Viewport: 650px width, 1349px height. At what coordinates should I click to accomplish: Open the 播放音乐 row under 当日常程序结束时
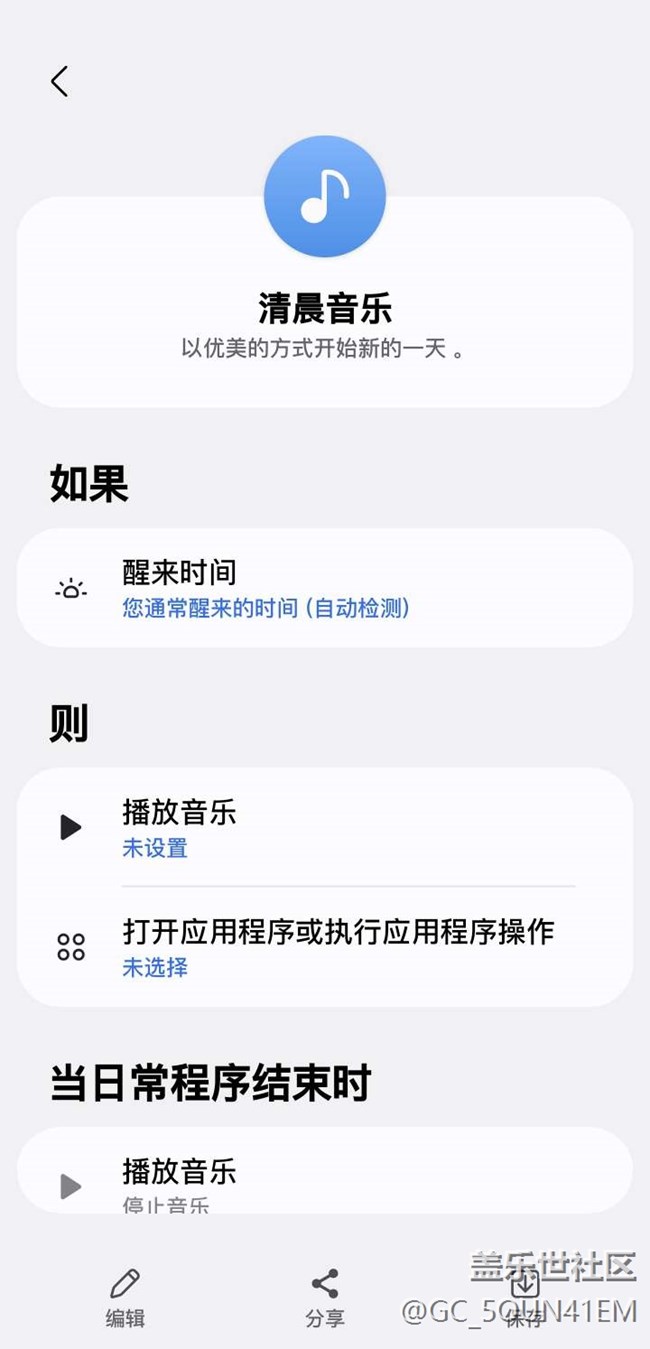pos(325,1171)
